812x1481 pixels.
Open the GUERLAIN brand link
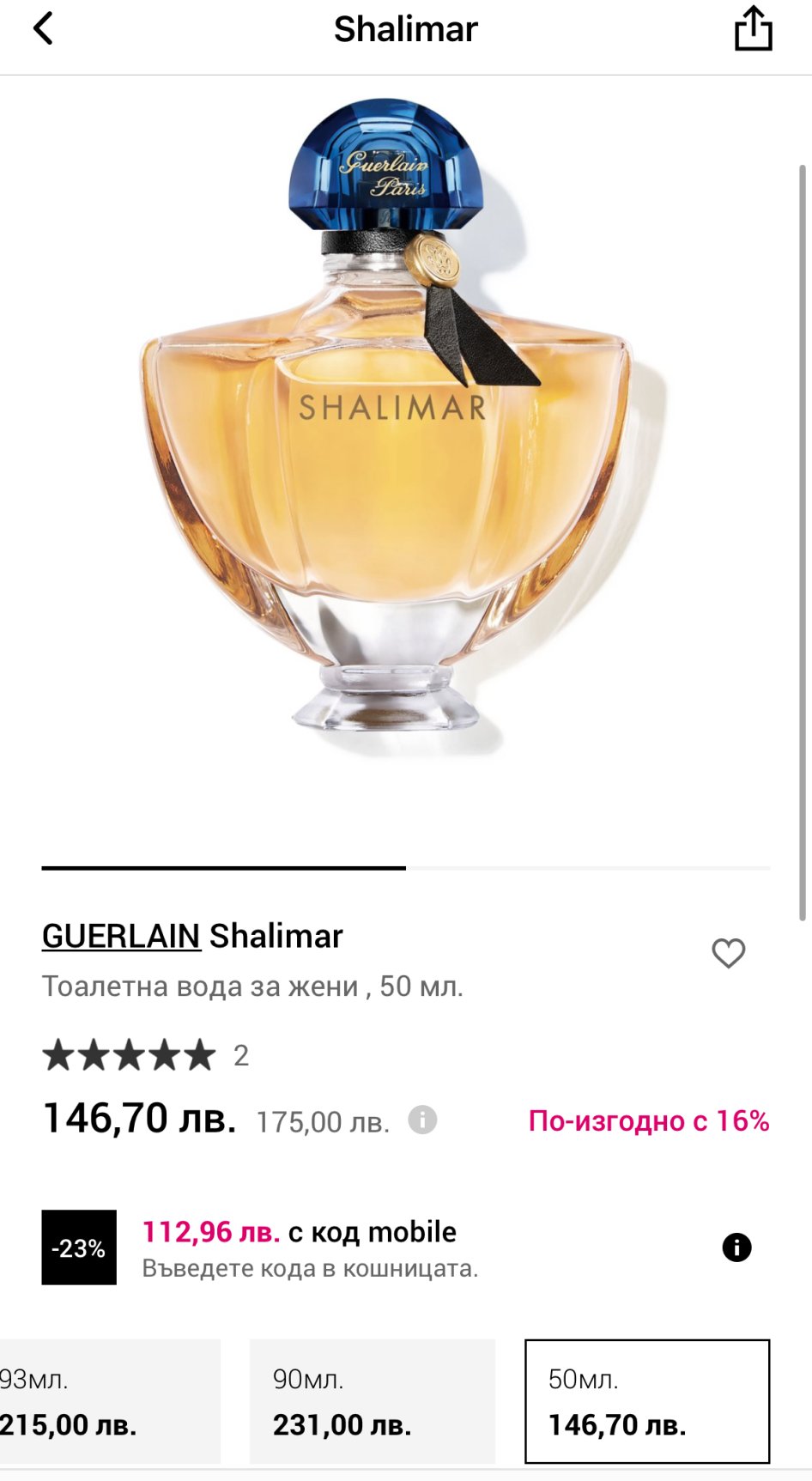point(121,936)
